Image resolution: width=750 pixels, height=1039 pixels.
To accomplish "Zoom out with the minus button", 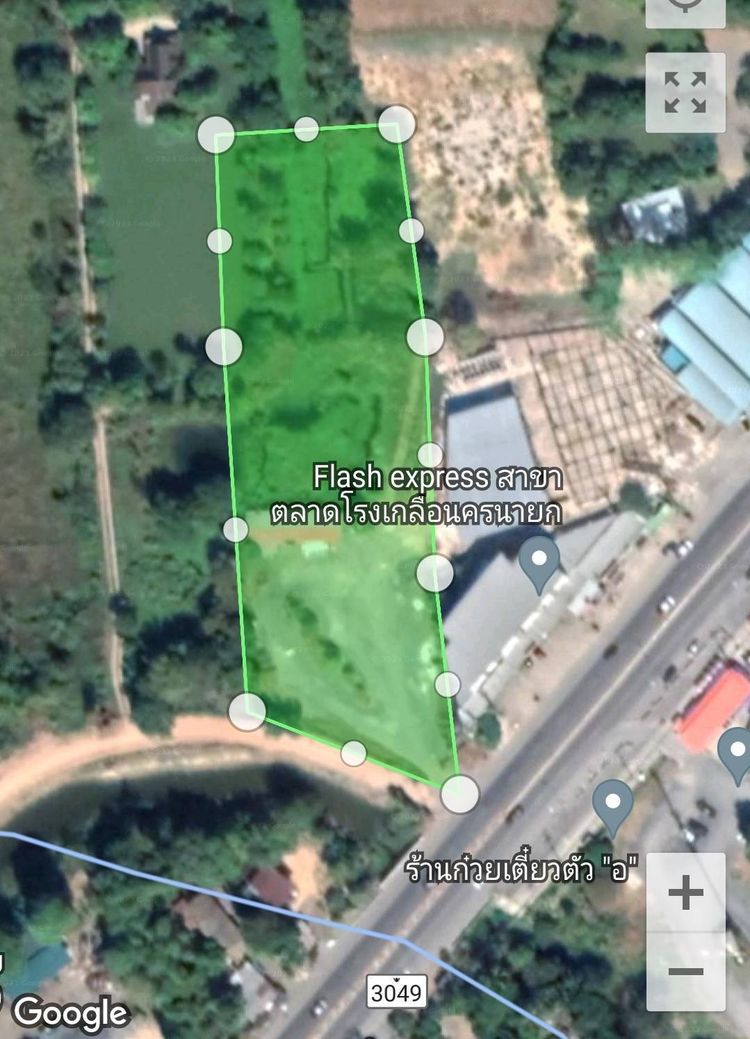I will click(685, 971).
